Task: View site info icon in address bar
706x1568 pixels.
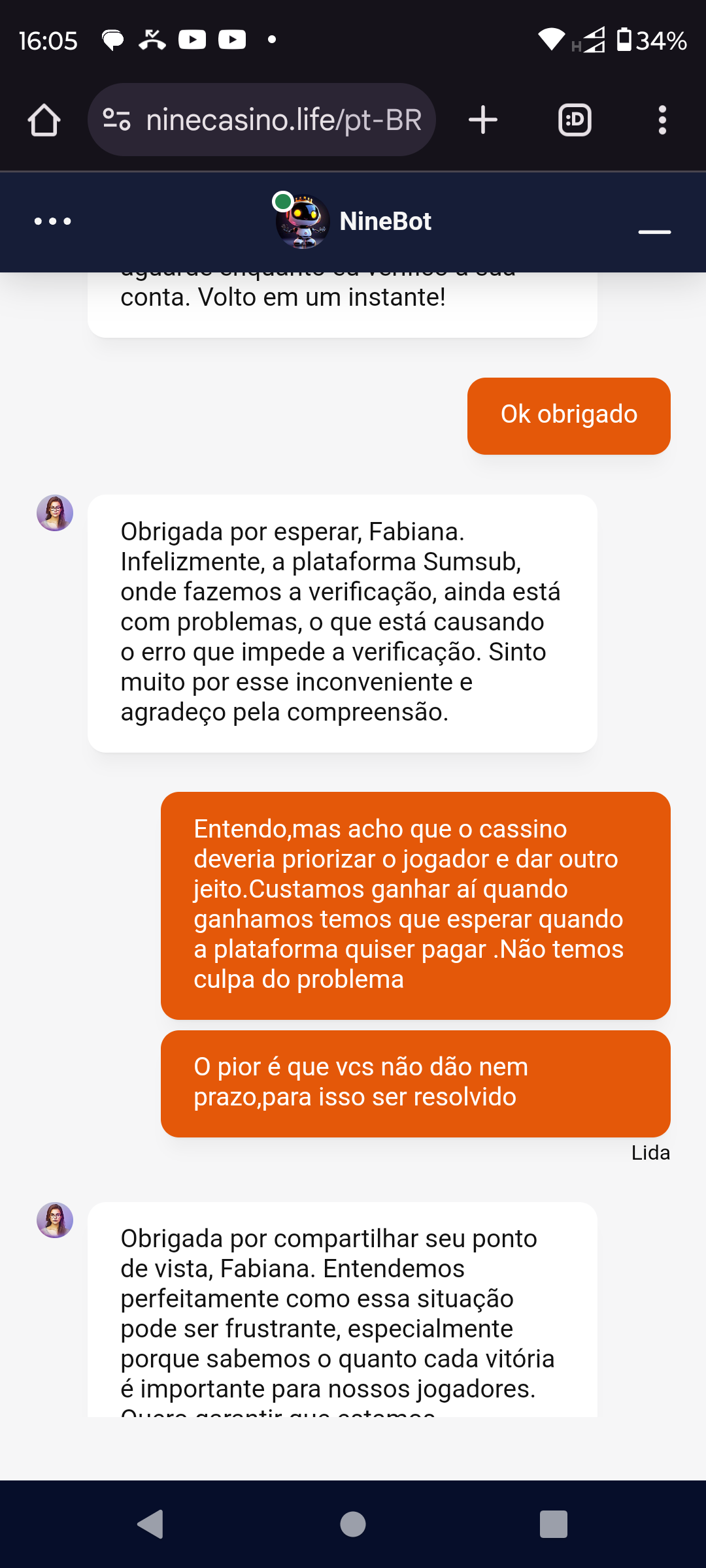Action: coord(117,120)
